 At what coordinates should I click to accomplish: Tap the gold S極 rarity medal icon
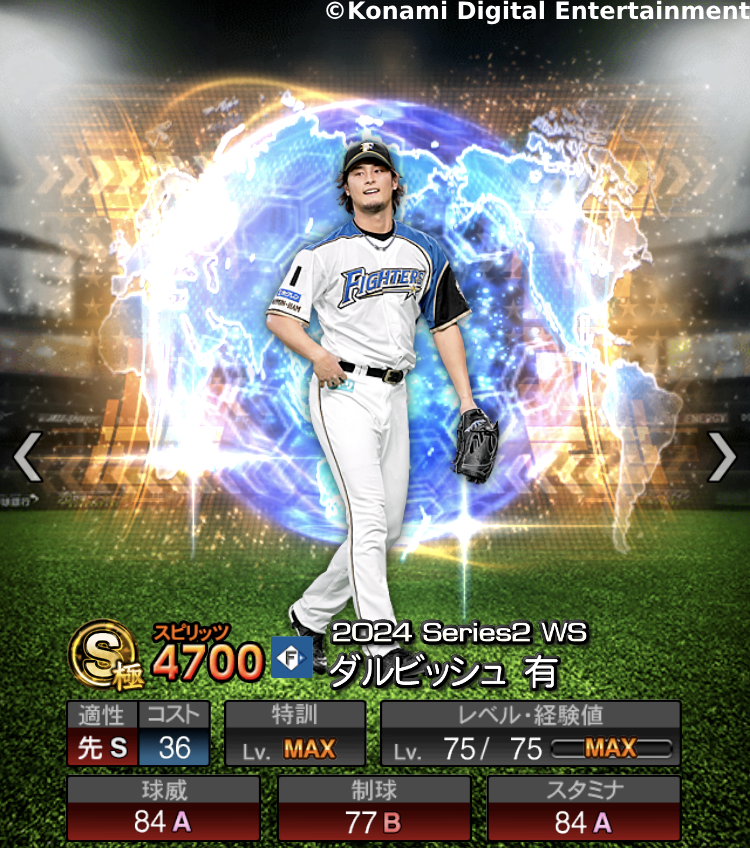103,655
